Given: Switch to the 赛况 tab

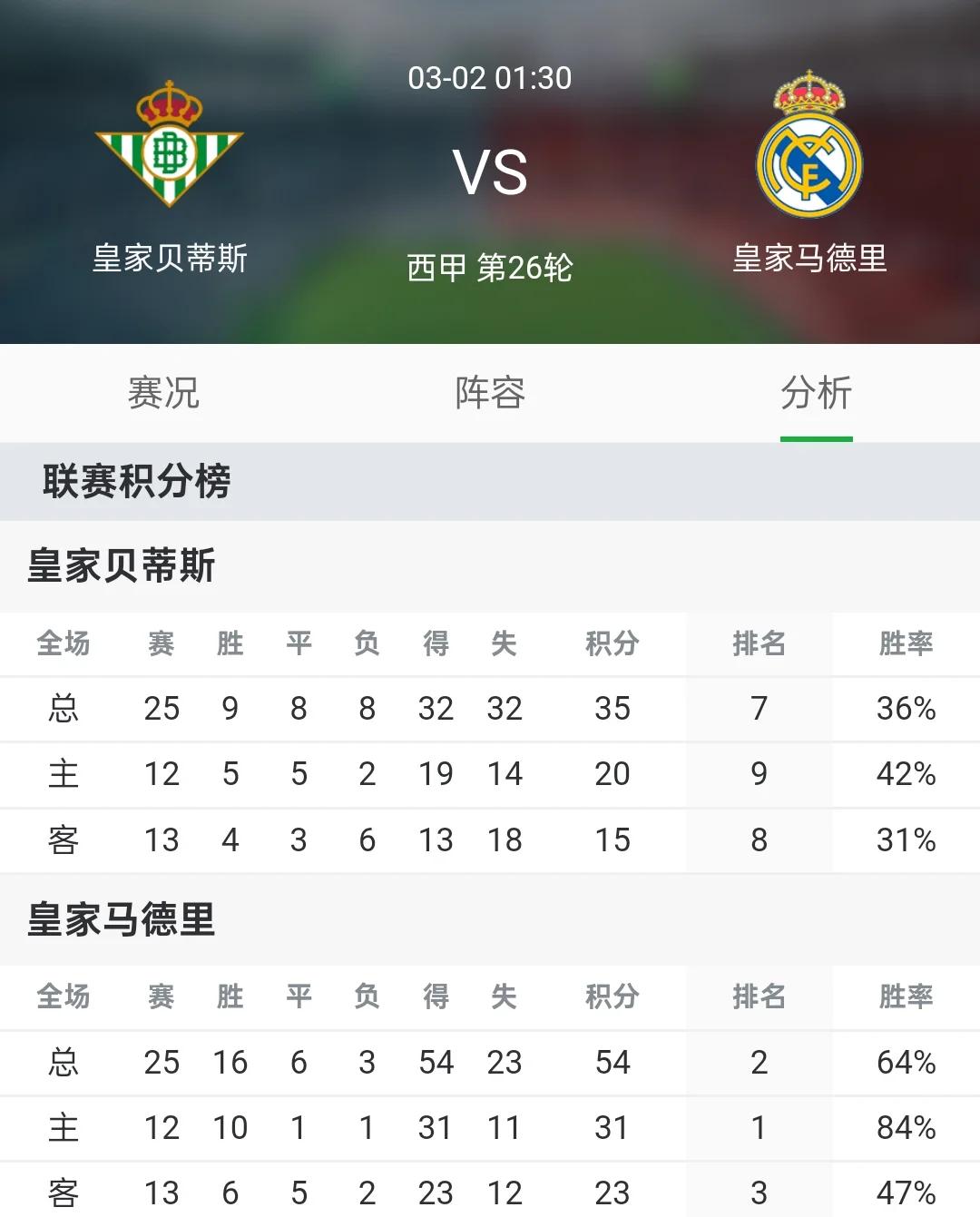Looking at the screenshot, I should click(163, 393).
